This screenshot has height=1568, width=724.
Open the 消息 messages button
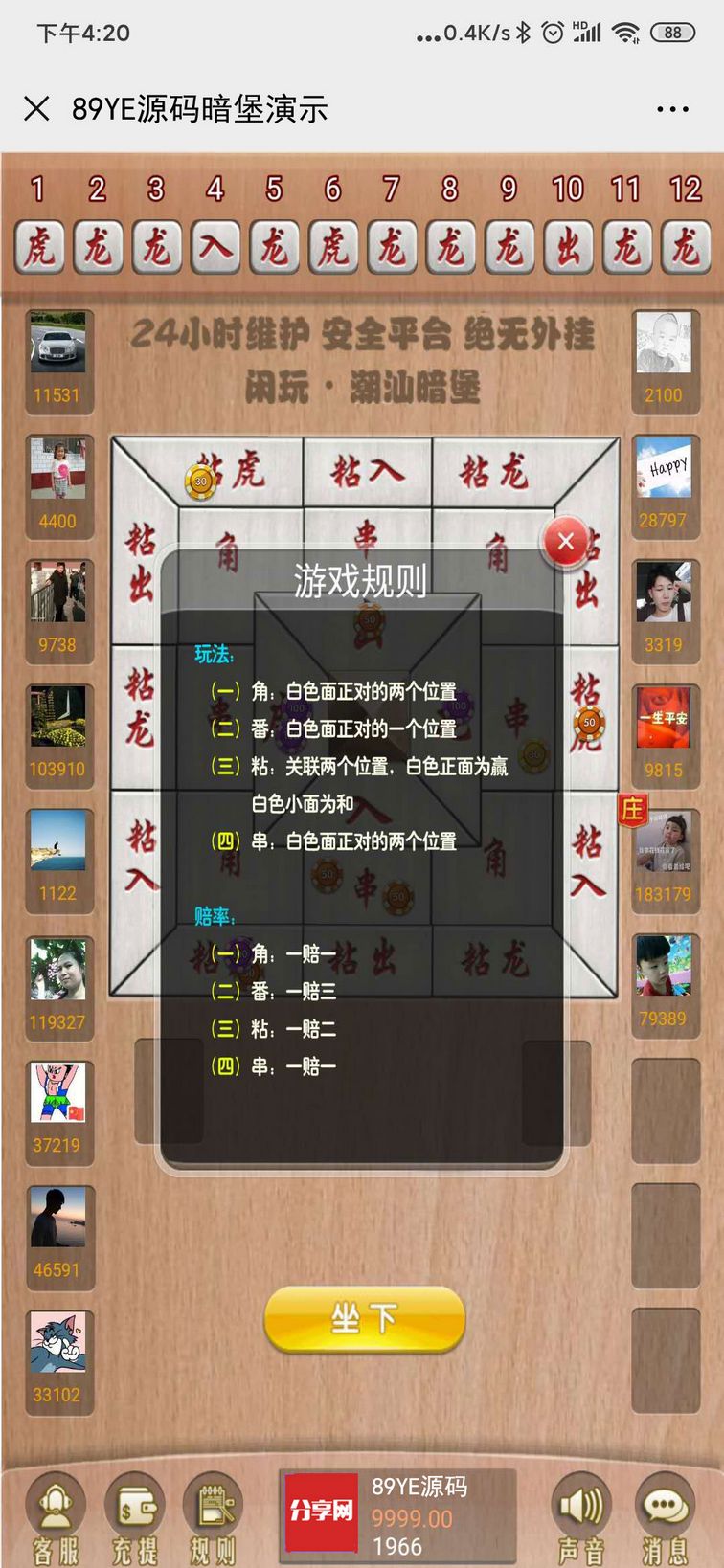point(665,1517)
